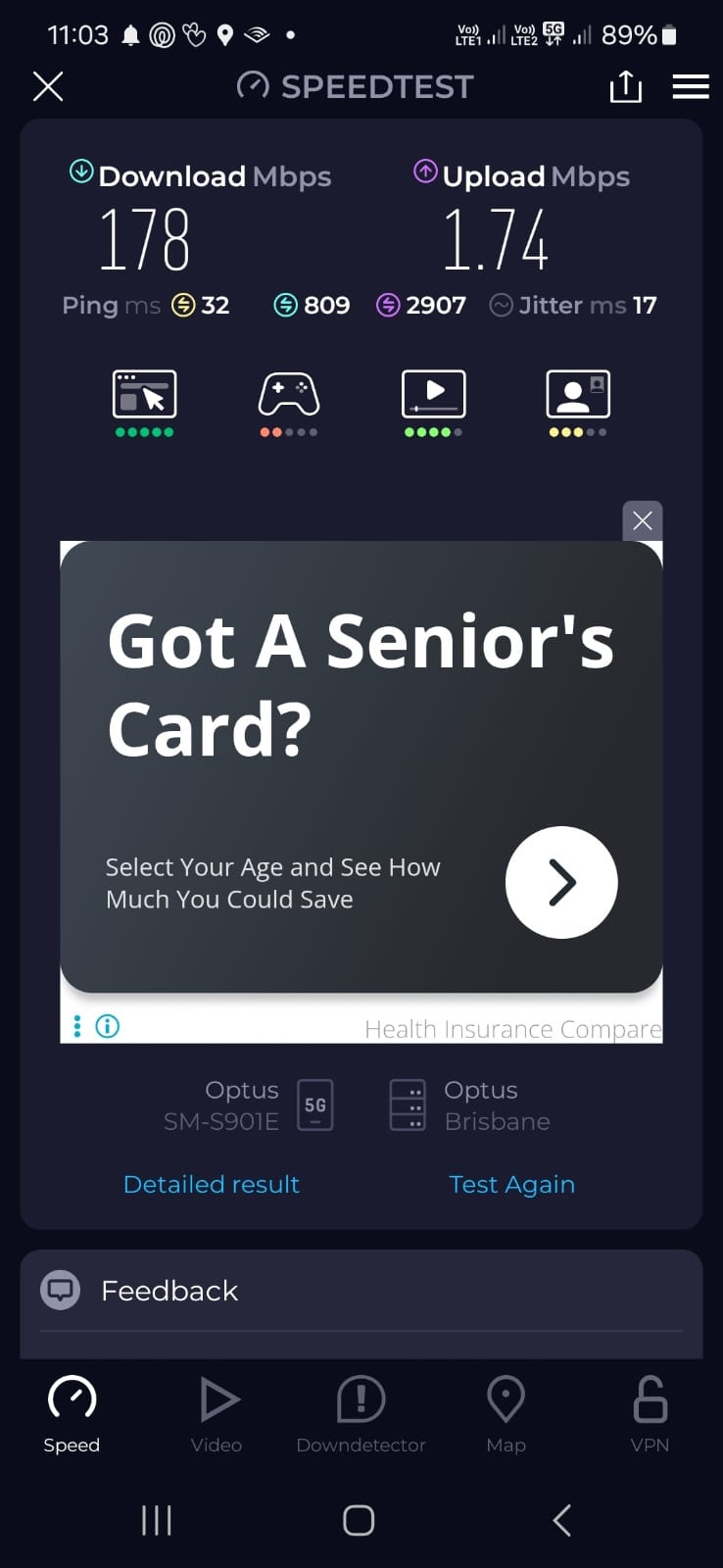Switch to the VPN tab
This screenshot has height=1568, width=723.
(650, 1415)
